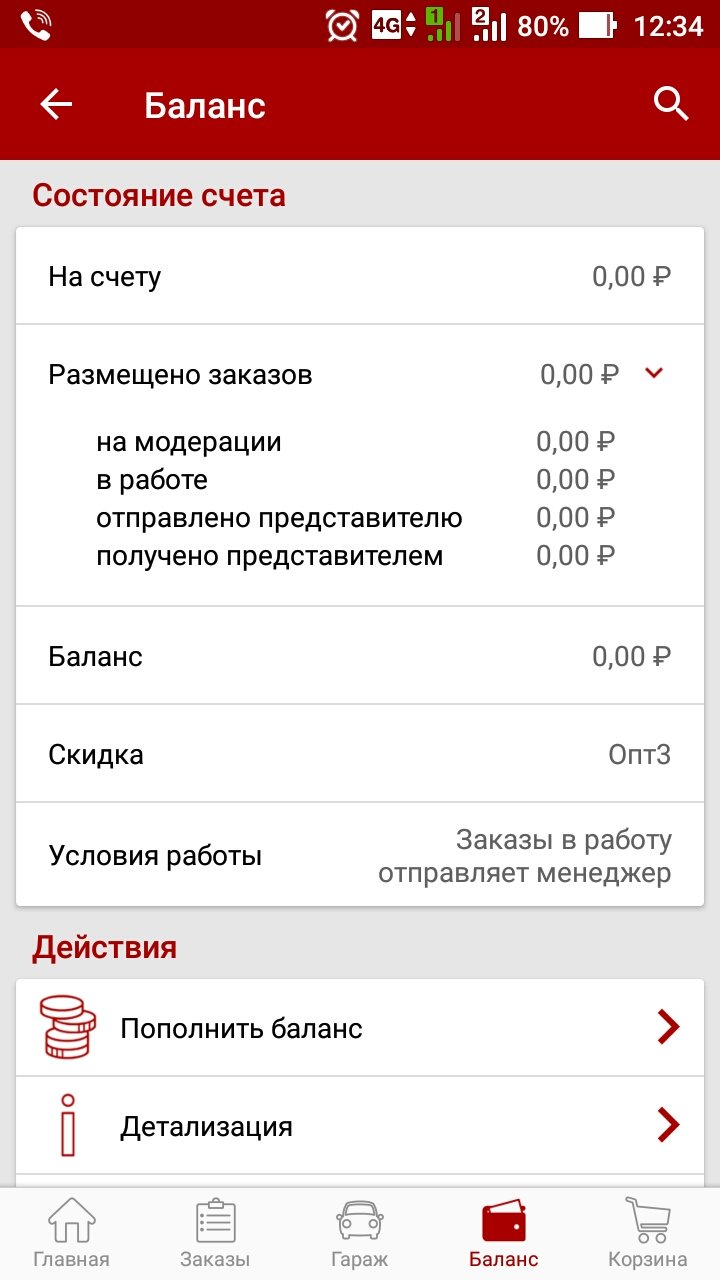Screen dimensions: 720x1280
Task: Open Детализация row
Action: pyautogui.click(x=360, y=1126)
